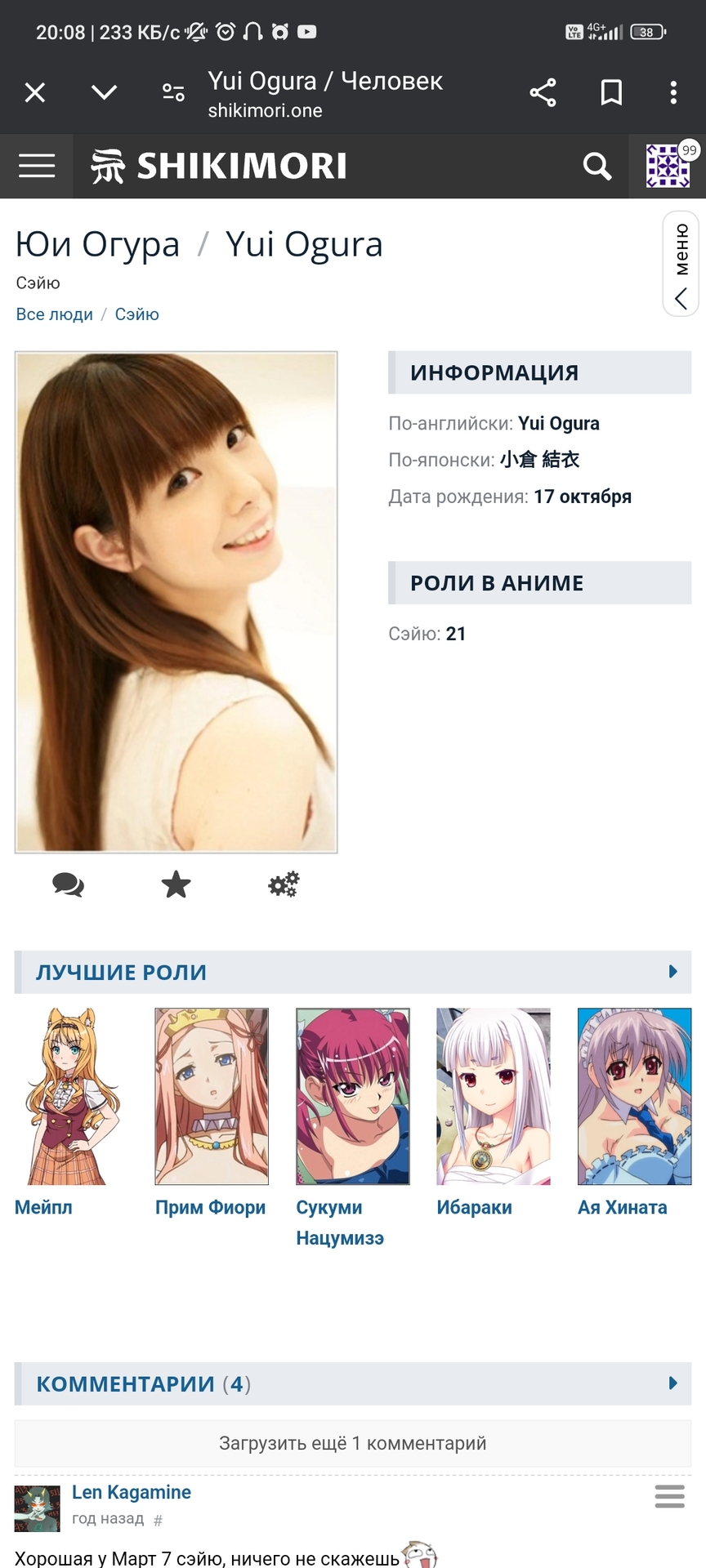
Task: Minimize the tab with the down chevron
Action: coord(104,92)
